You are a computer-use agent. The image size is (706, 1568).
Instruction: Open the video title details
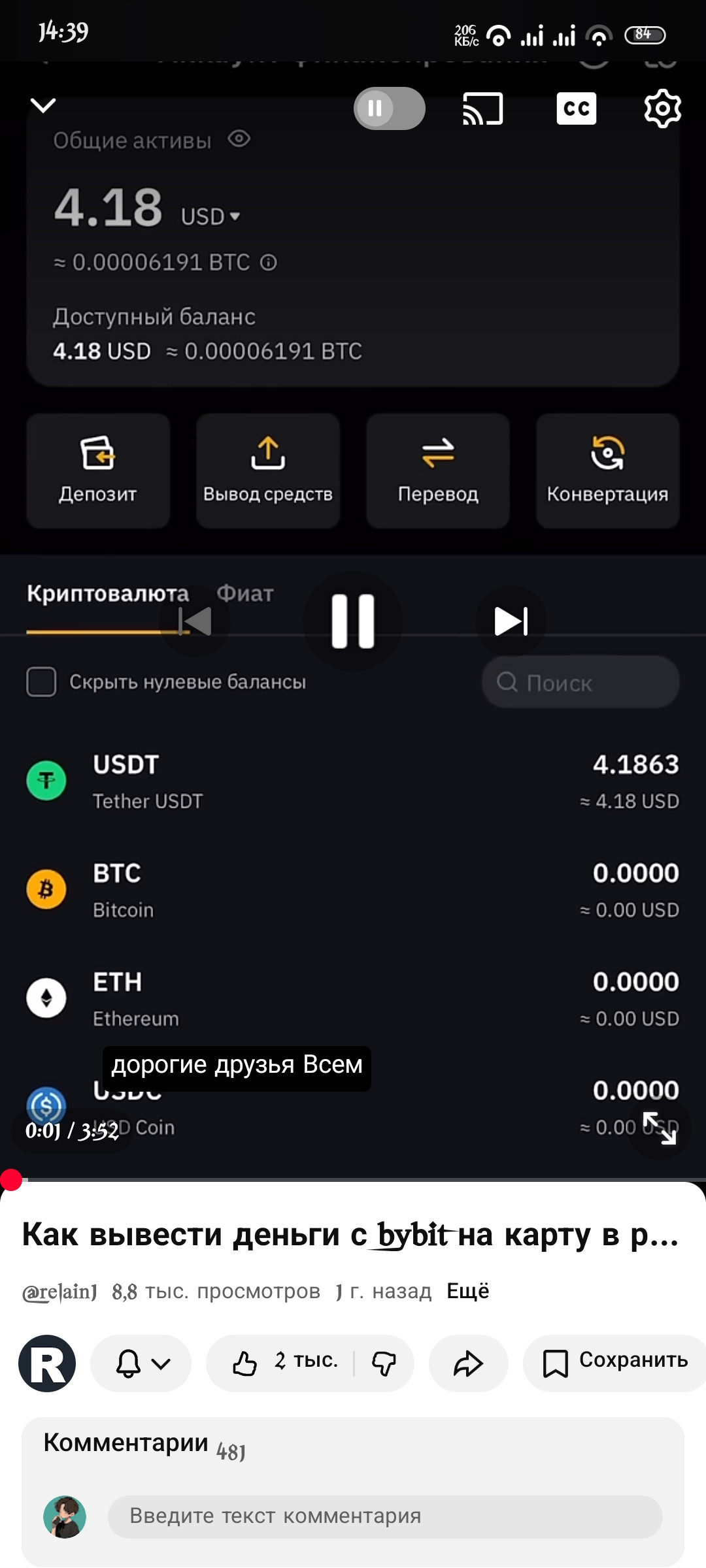(350, 1235)
